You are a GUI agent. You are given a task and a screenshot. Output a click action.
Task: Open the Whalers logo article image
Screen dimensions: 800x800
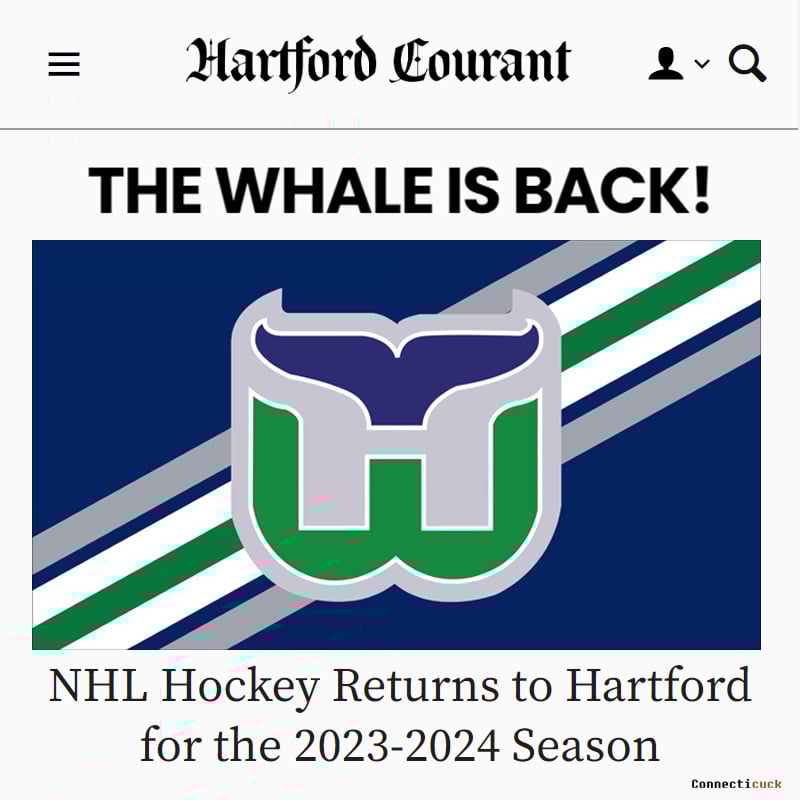[x=396, y=444]
